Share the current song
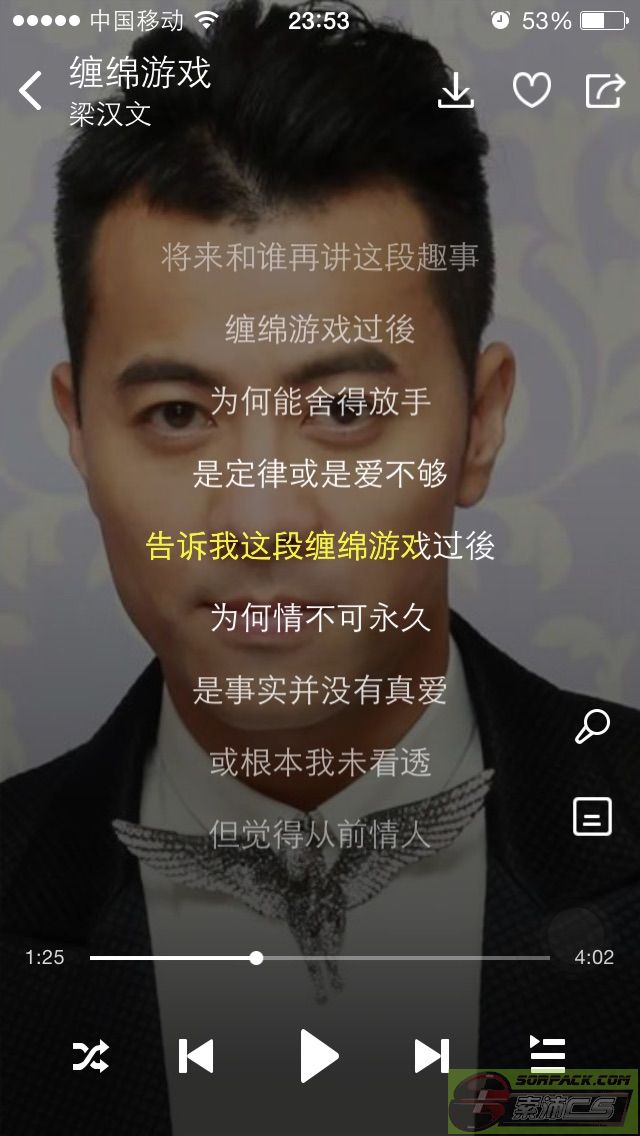 coord(605,91)
